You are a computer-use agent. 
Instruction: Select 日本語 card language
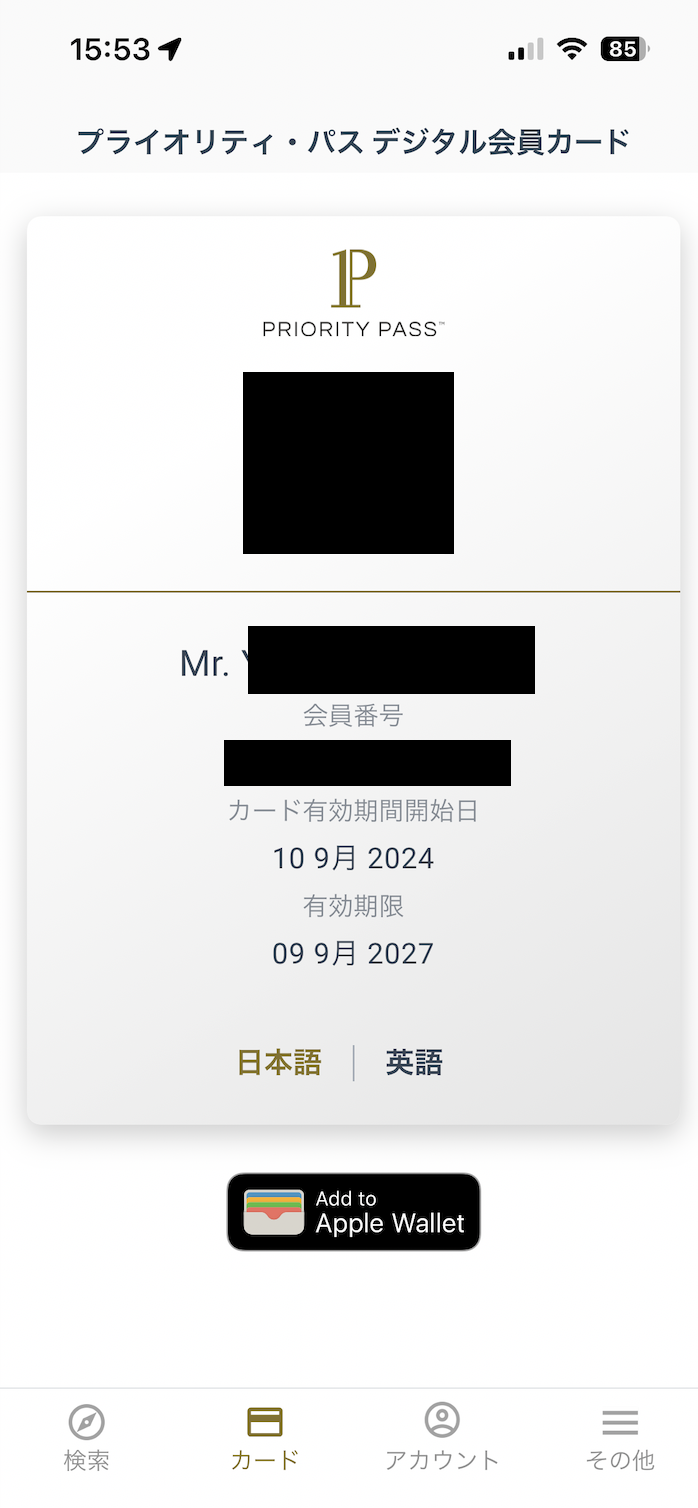point(279,1062)
